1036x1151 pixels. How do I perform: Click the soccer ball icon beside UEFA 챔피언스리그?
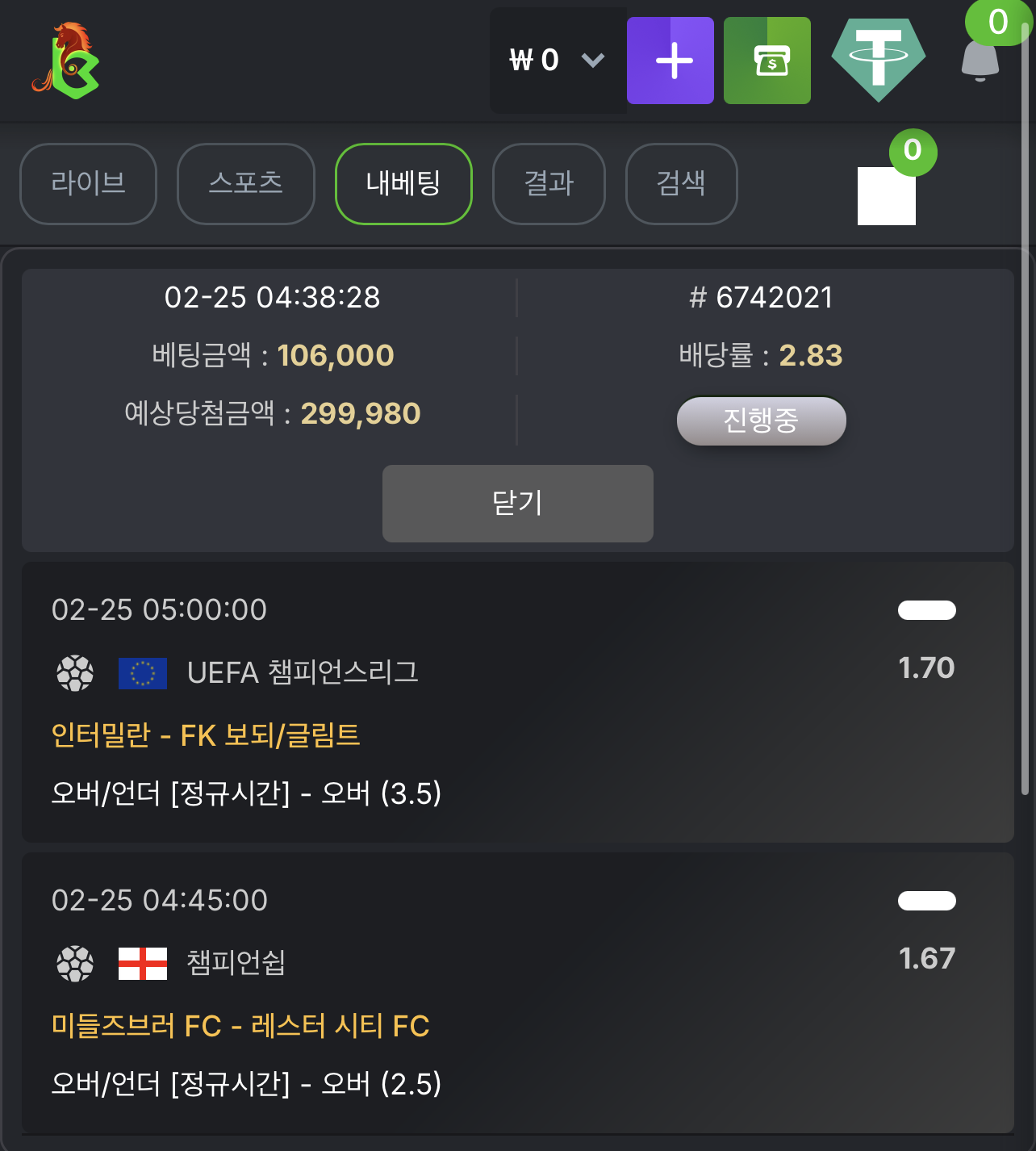tap(74, 673)
